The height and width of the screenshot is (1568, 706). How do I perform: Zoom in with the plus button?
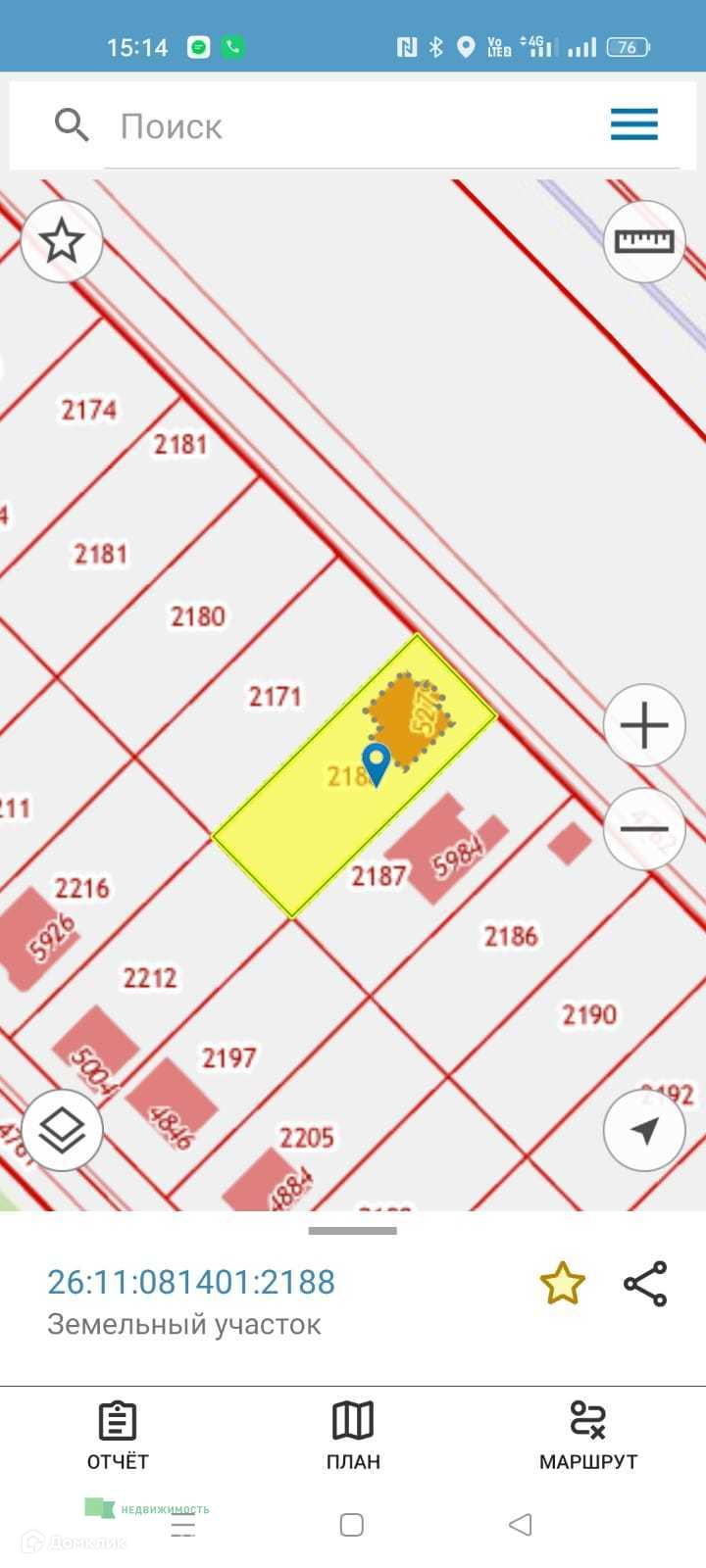click(x=644, y=726)
